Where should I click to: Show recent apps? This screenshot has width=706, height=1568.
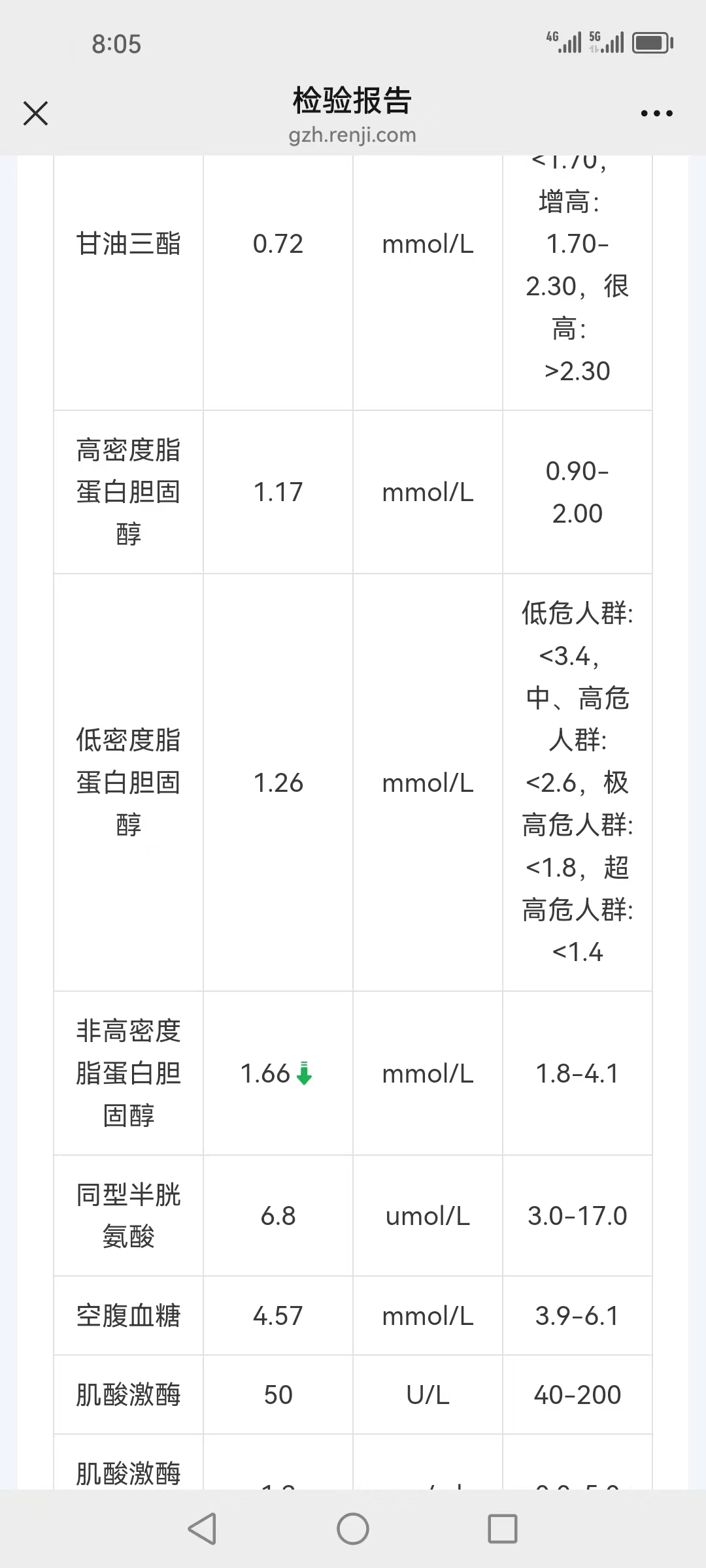click(x=503, y=1528)
